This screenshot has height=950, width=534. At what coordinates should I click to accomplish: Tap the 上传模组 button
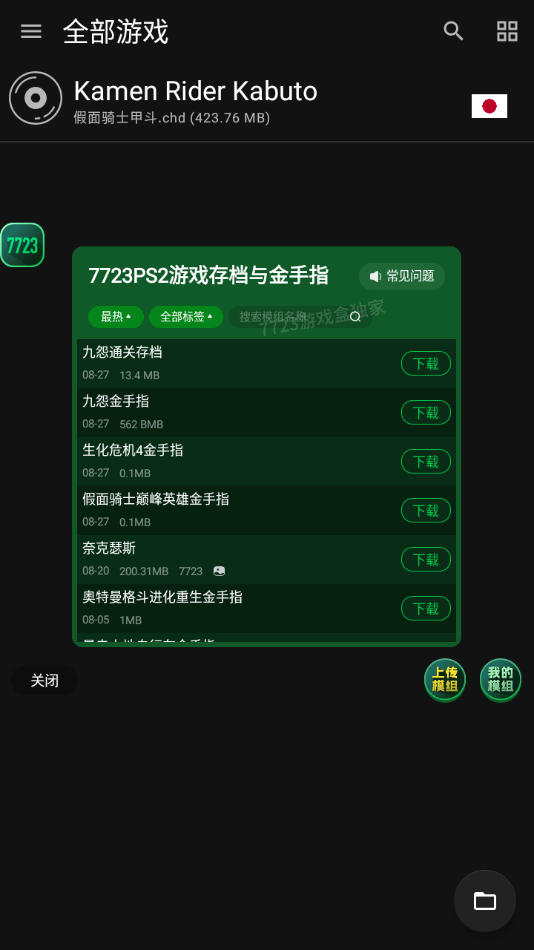pos(445,680)
